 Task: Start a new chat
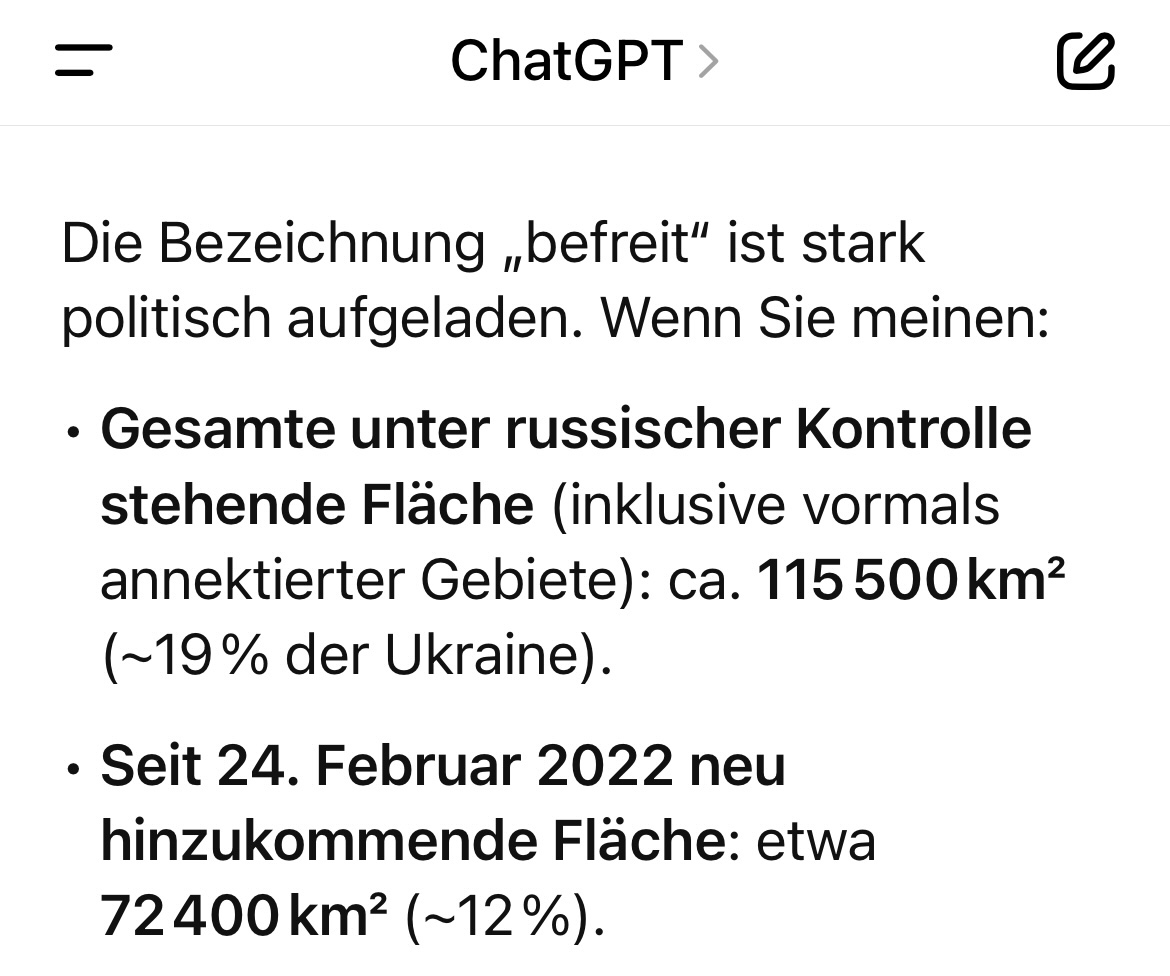(x=1085, y=61)
